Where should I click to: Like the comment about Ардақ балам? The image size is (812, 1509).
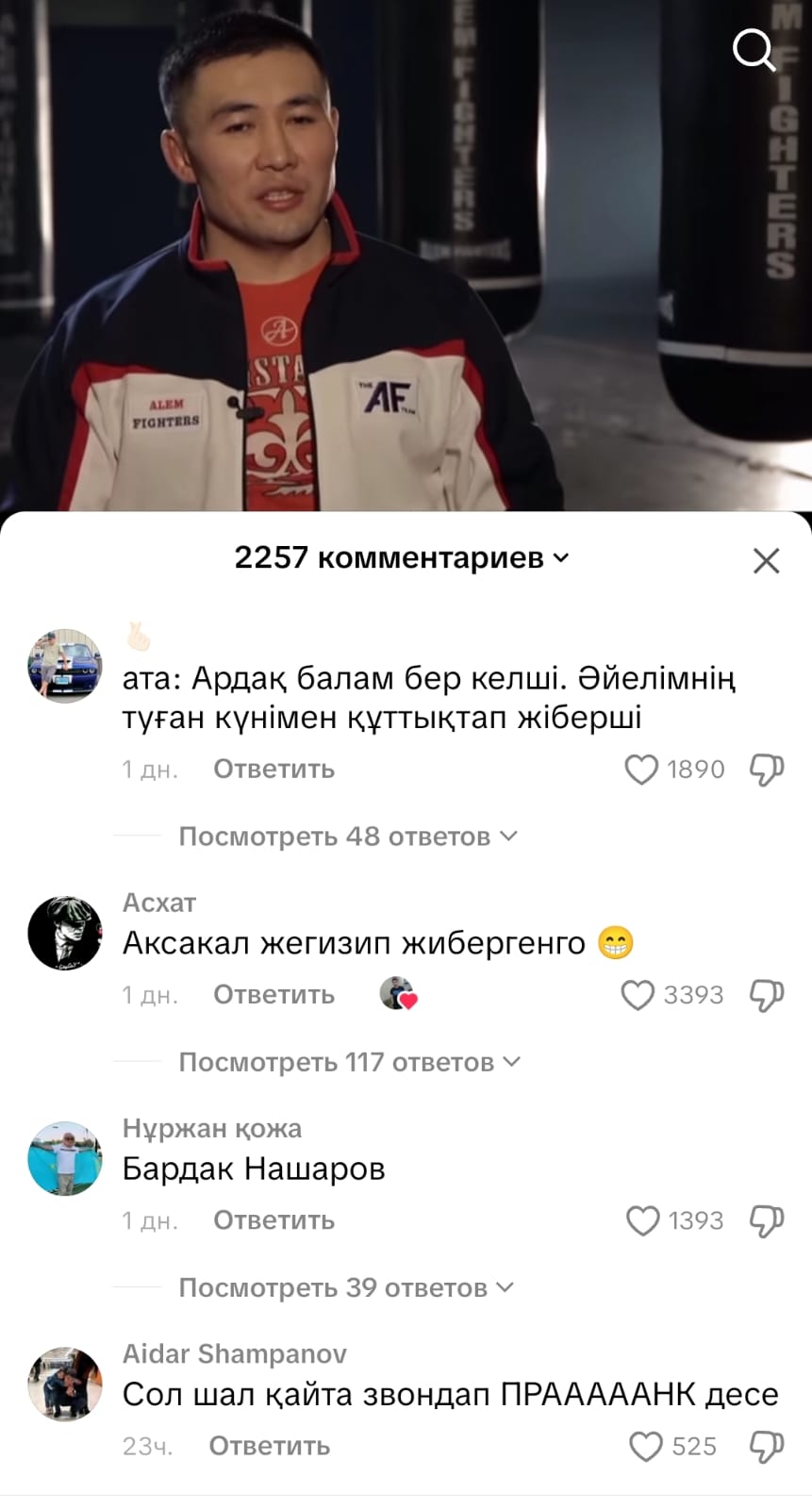pos(642,770)
